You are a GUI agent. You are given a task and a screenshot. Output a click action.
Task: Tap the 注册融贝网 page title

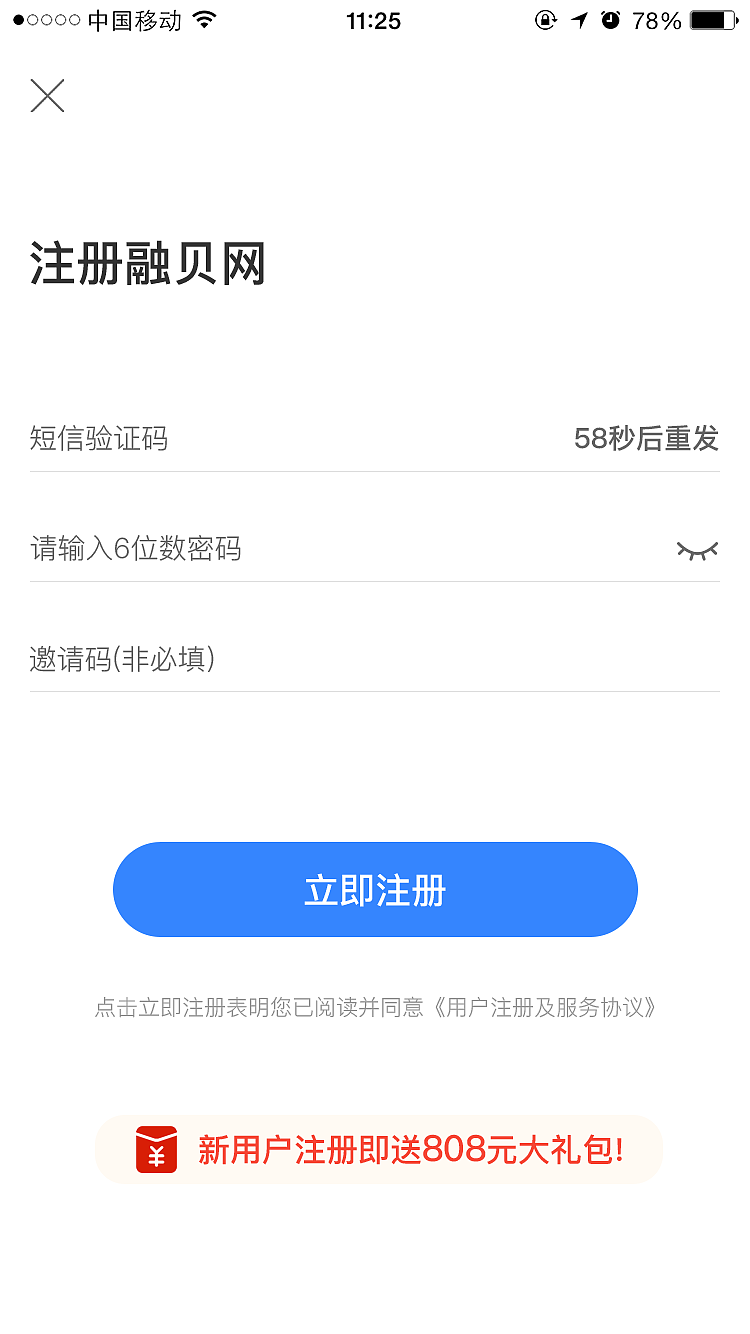coord(147,263)
